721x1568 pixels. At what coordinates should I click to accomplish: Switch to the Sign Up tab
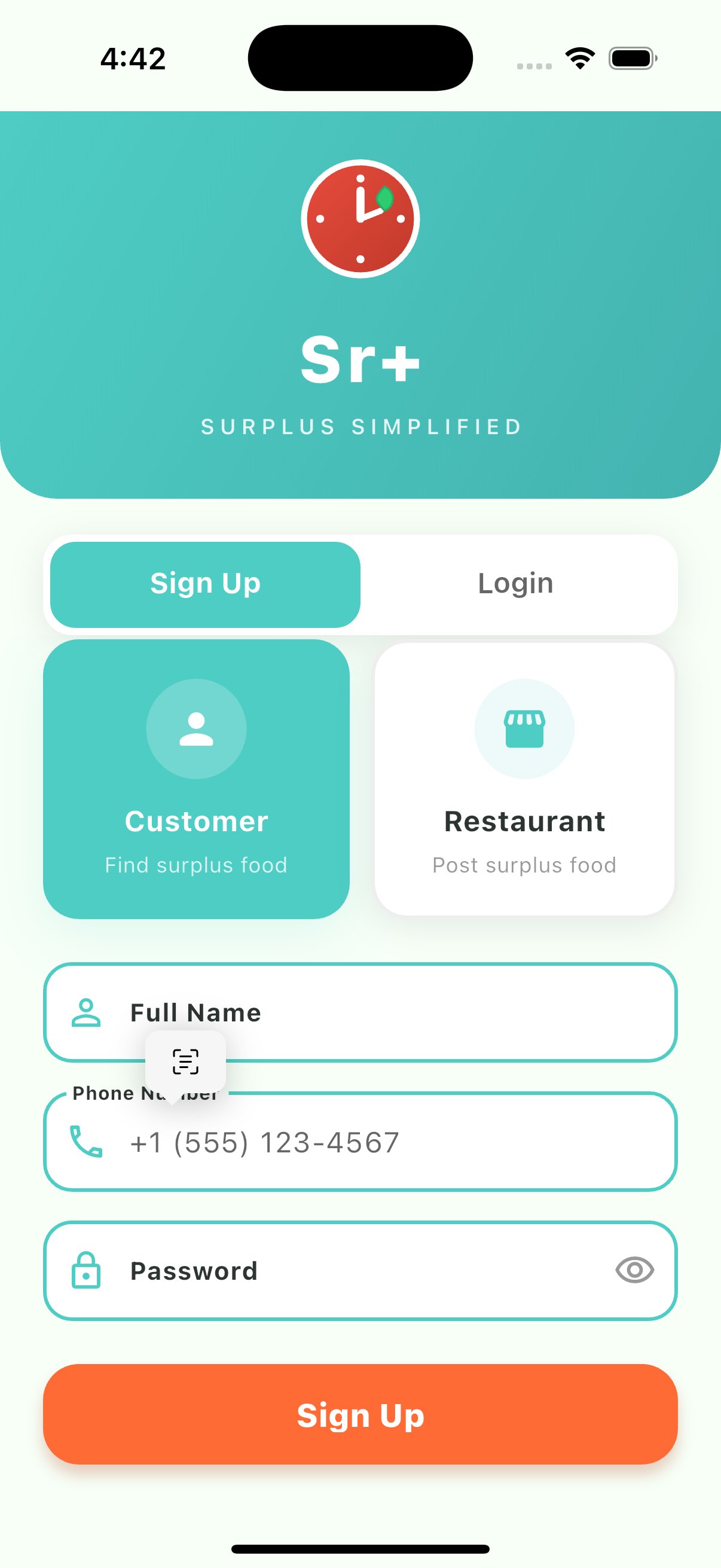pyautogui.click(x=204, y=582)
